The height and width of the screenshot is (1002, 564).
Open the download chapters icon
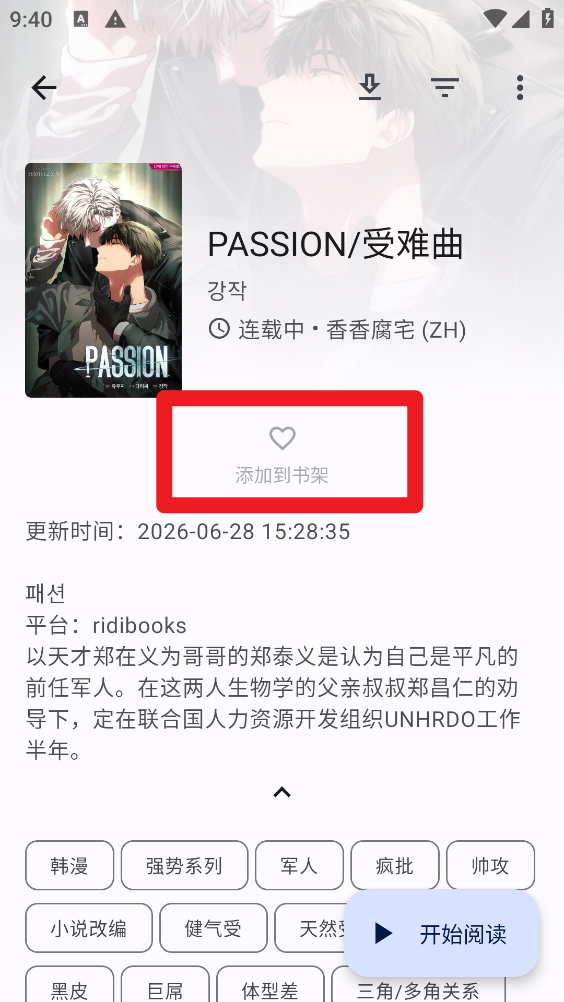click(x=370, y=88)
